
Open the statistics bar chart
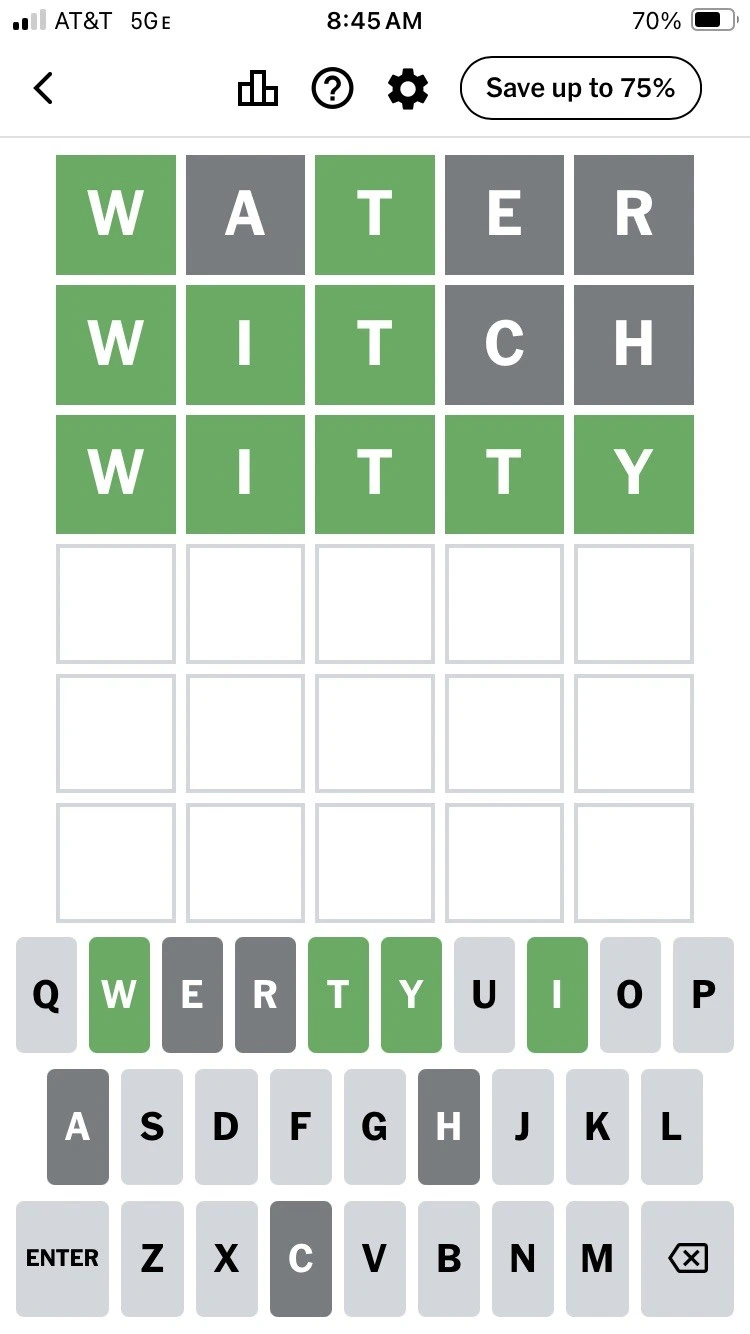tap(258, 89)
